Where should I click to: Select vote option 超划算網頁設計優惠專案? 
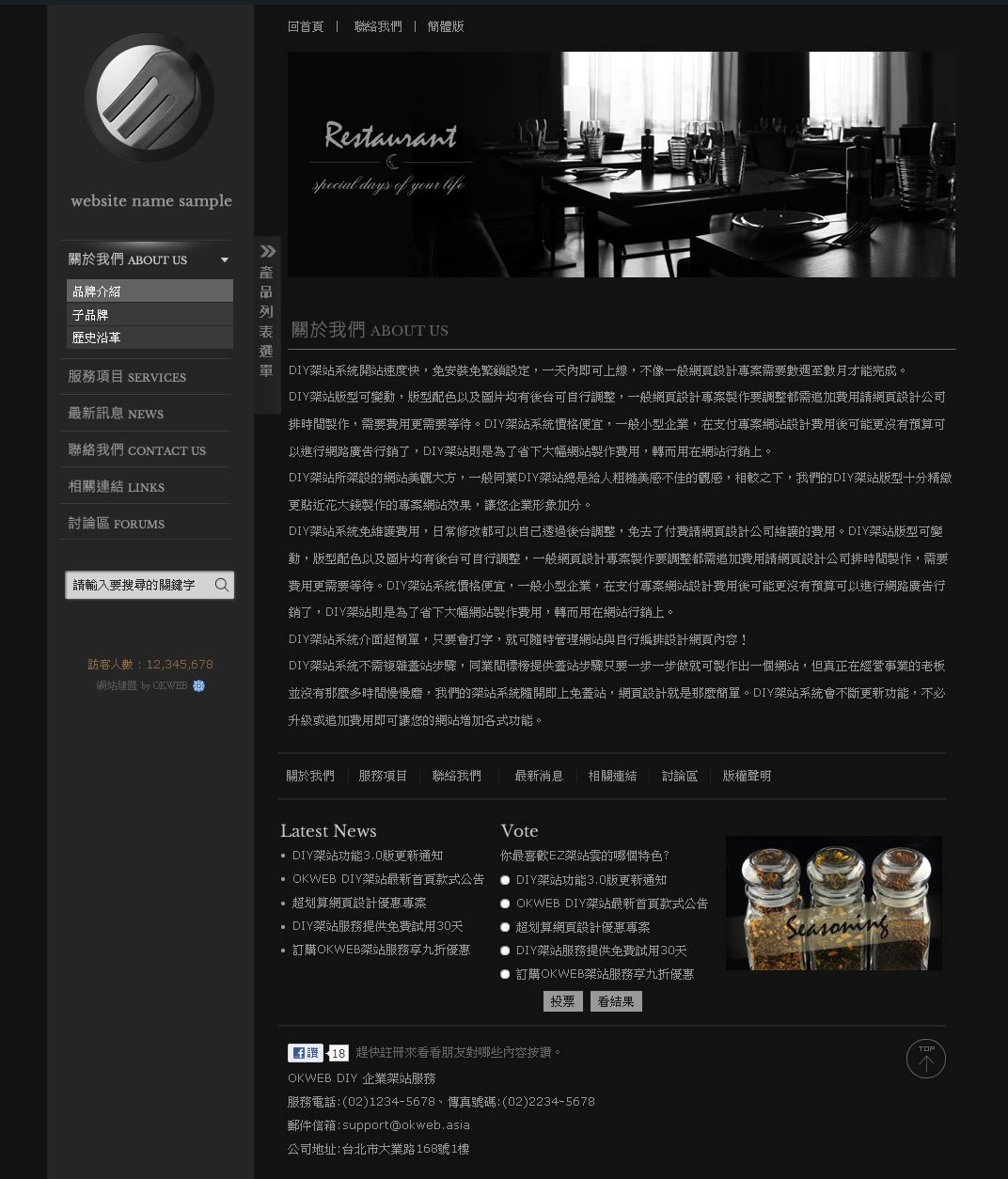point(505,927)
